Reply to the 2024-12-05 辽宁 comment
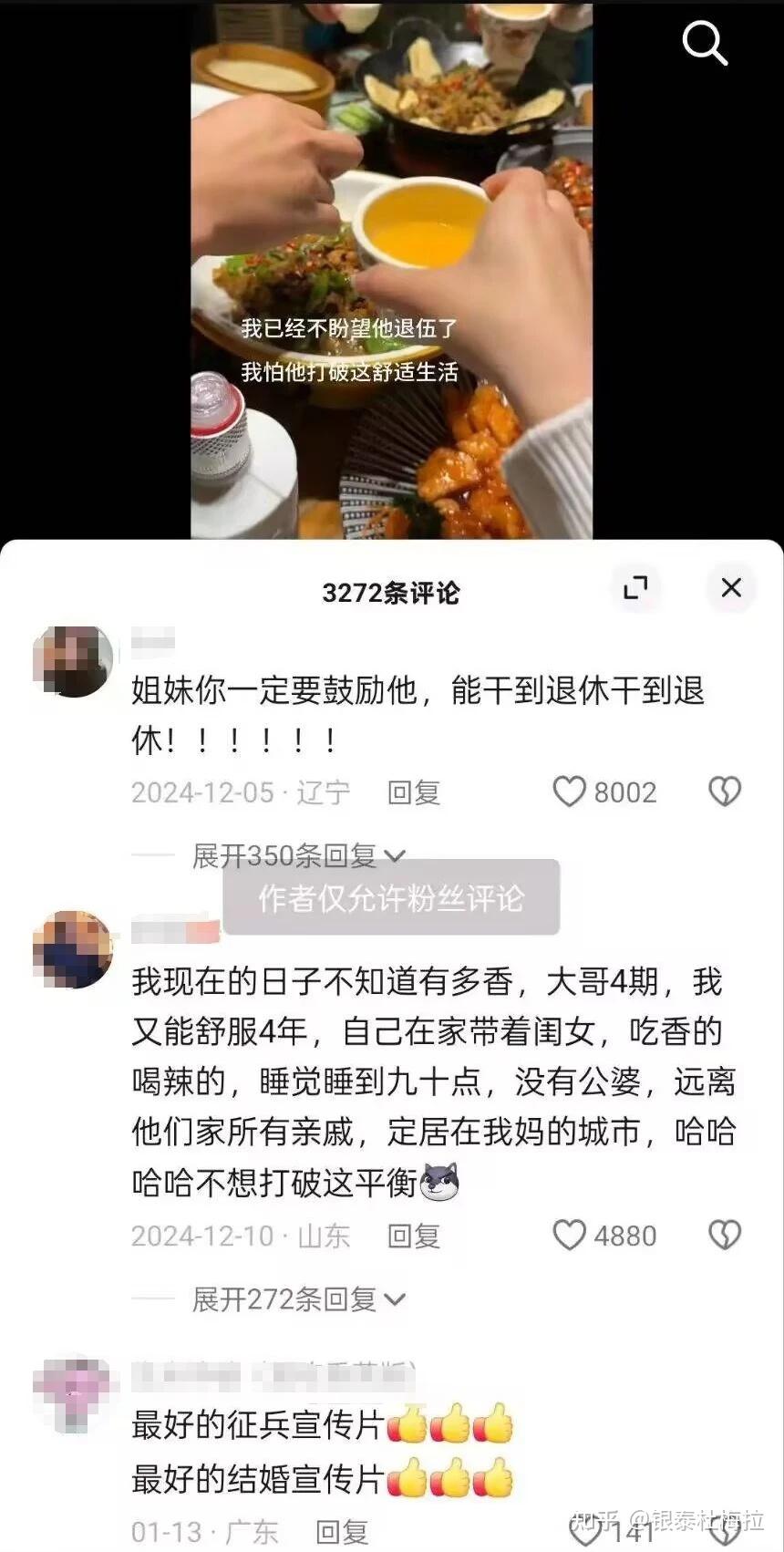Screen dimensions: 784x1552 (413, 792)
